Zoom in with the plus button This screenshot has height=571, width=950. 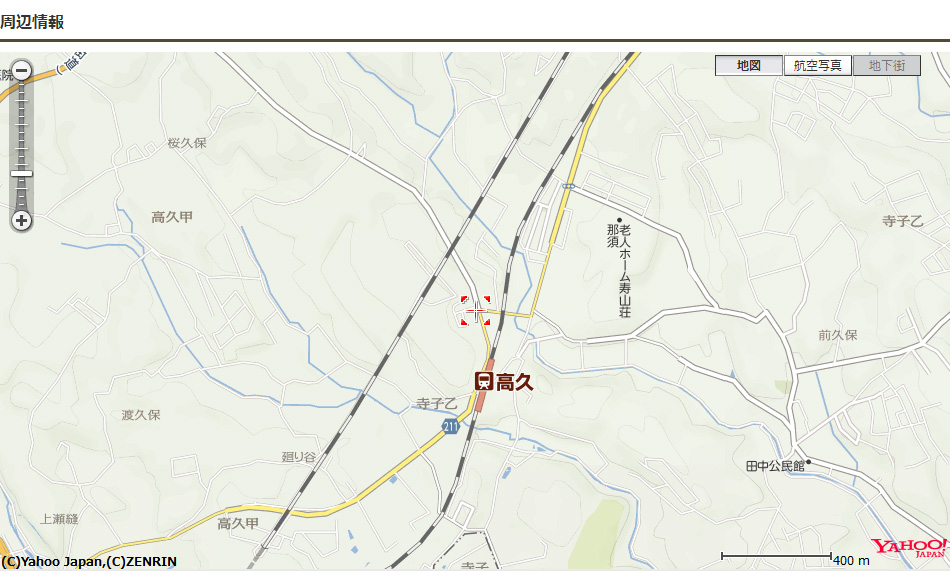(21, 220)
